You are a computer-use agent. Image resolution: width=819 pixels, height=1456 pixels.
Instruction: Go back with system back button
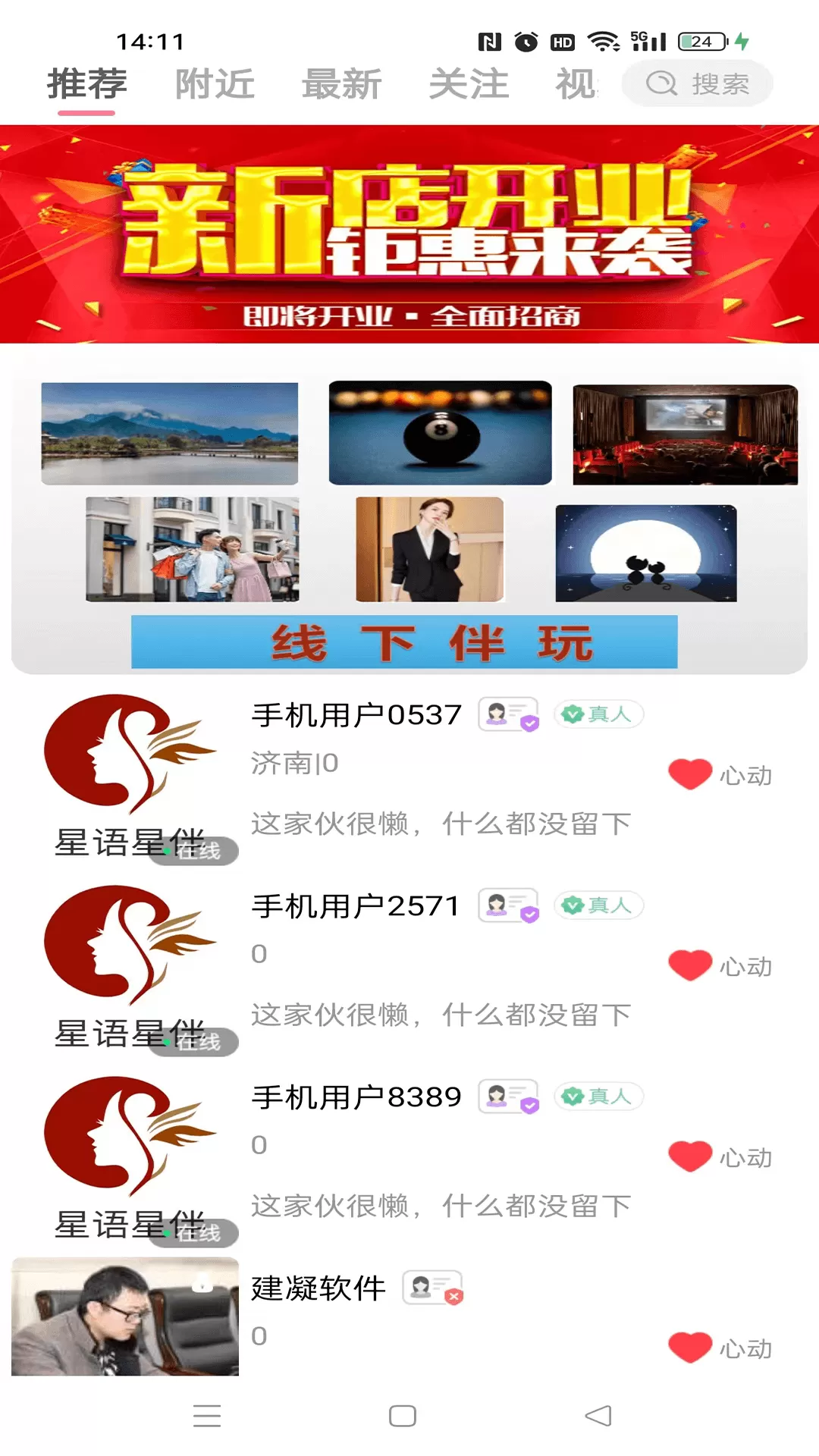(598, 1416)
